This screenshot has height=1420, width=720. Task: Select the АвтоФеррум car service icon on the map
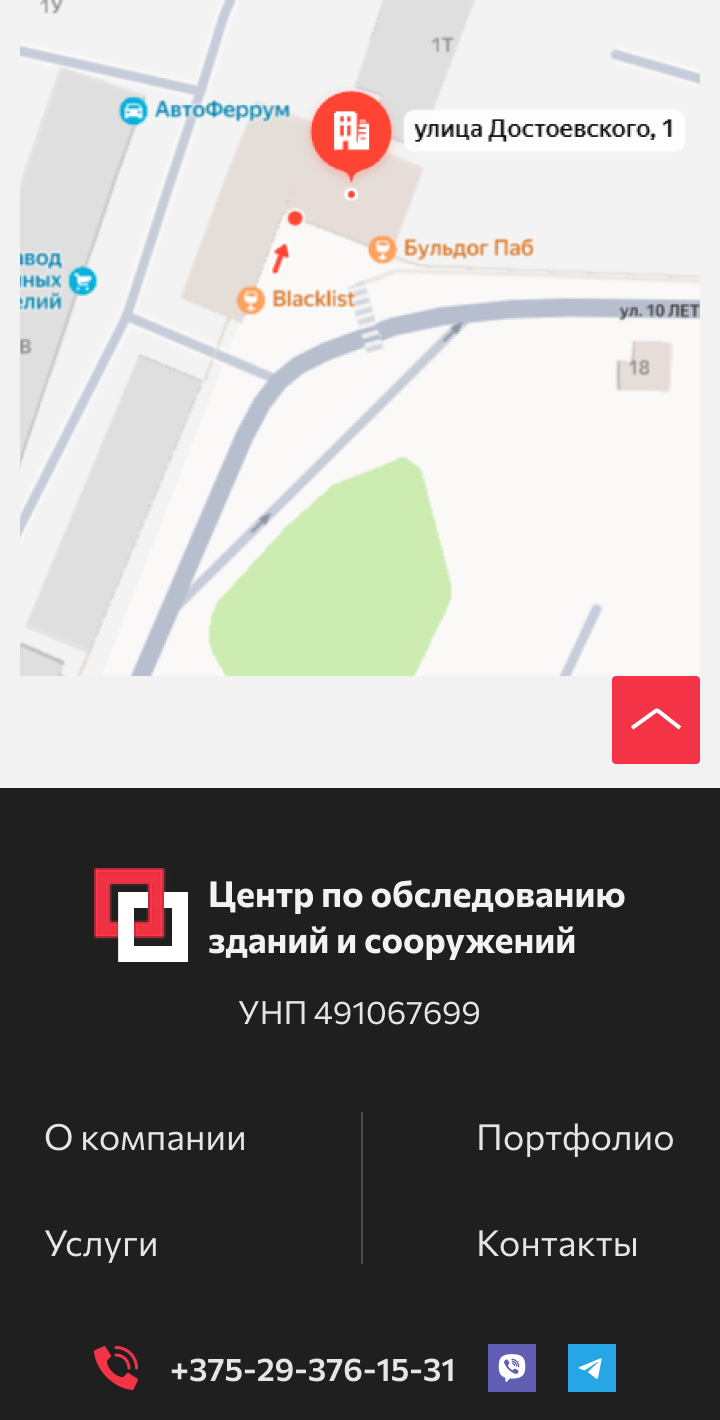tap(131, 110)
